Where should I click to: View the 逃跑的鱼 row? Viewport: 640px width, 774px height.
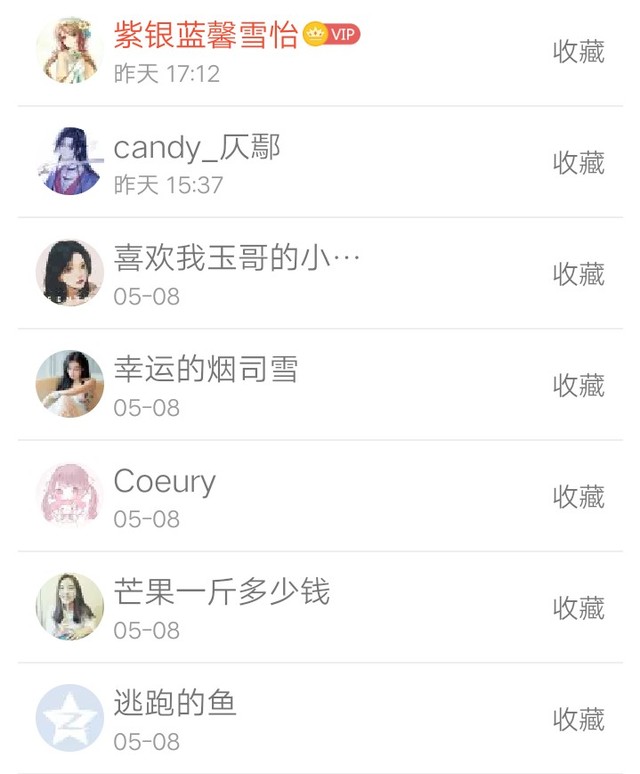pos(175,704)
